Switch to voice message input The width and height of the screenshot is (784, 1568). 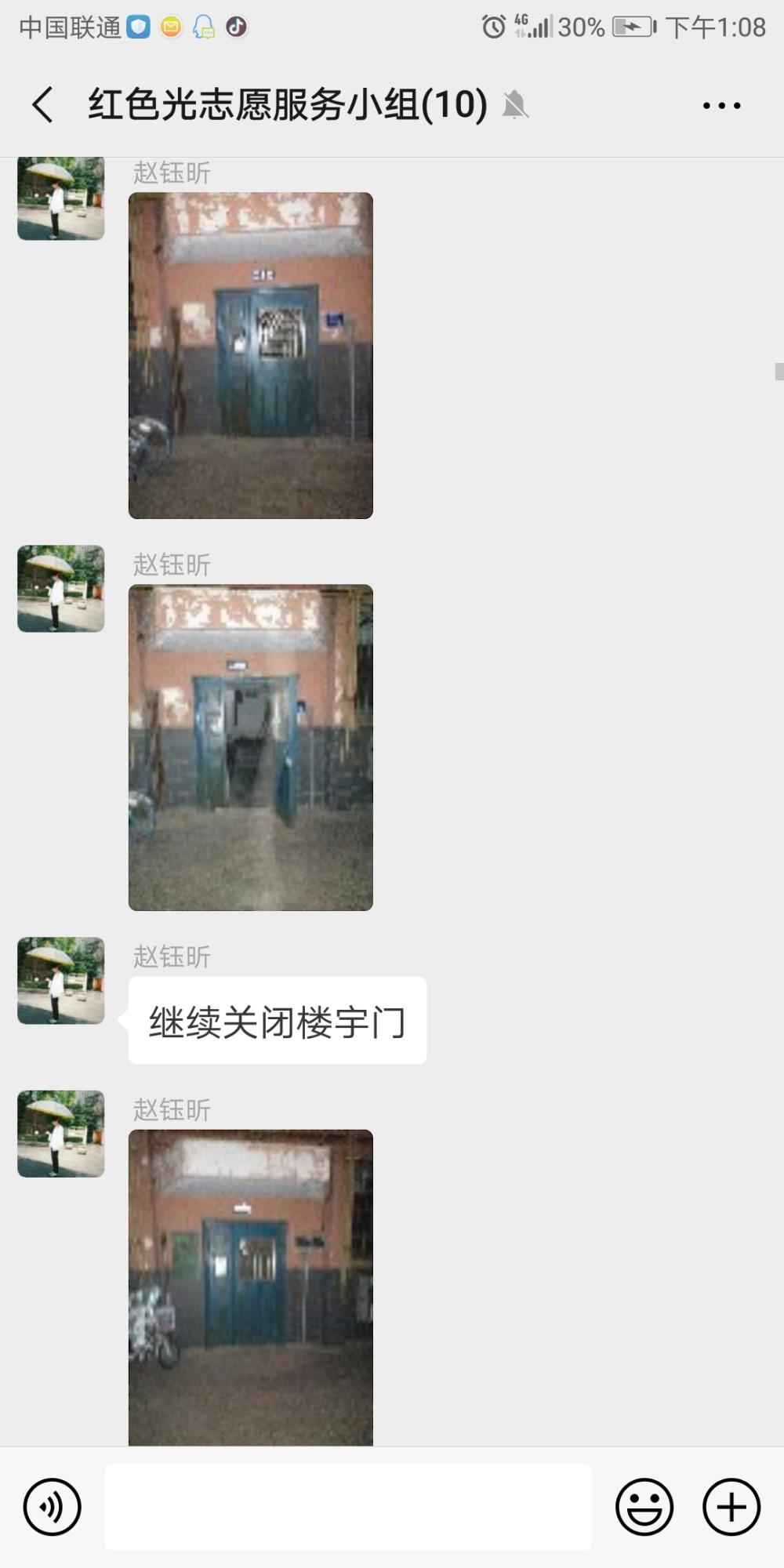(53, 1507)
